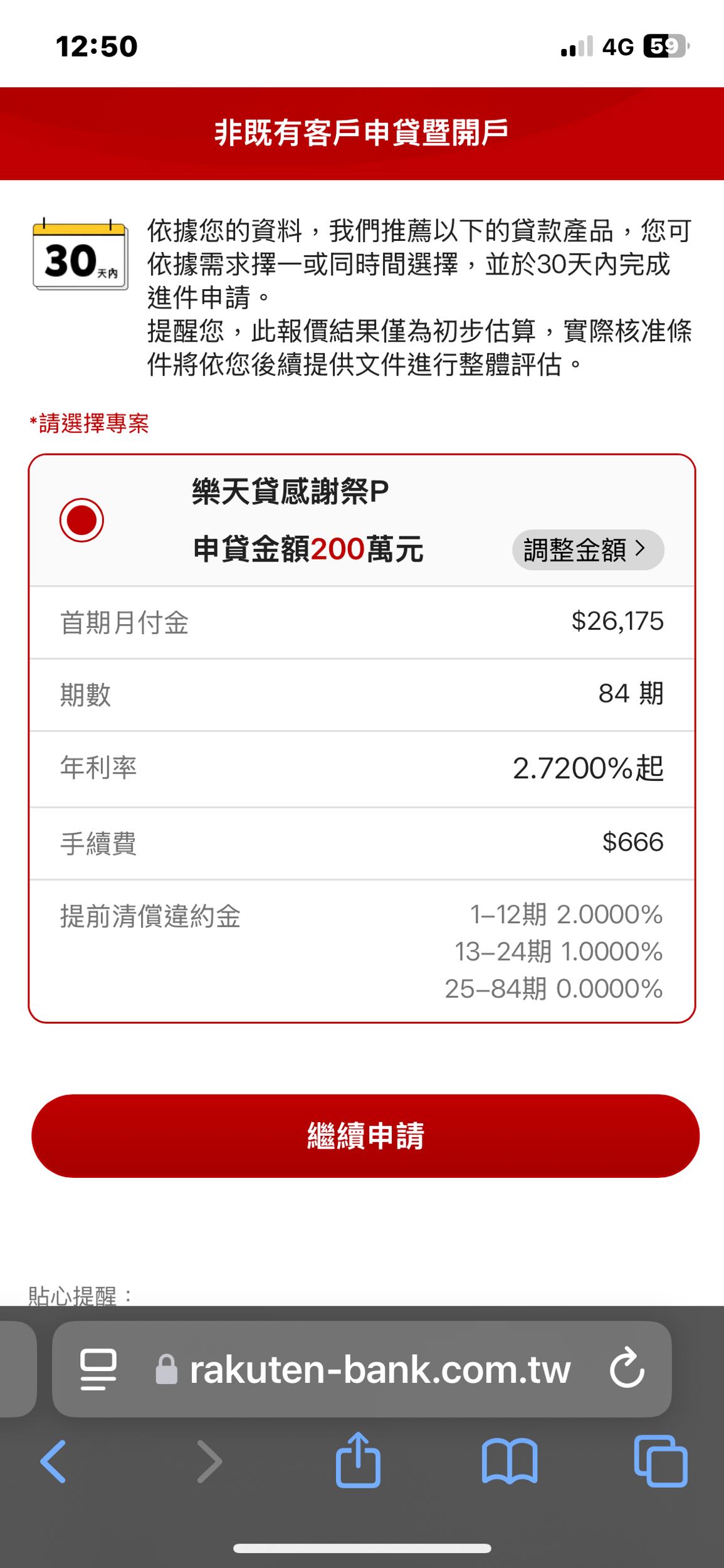724x1568 pixels.
Task: Tap the 調整金額 button to change loan amount
Action: tap(588, 549)
